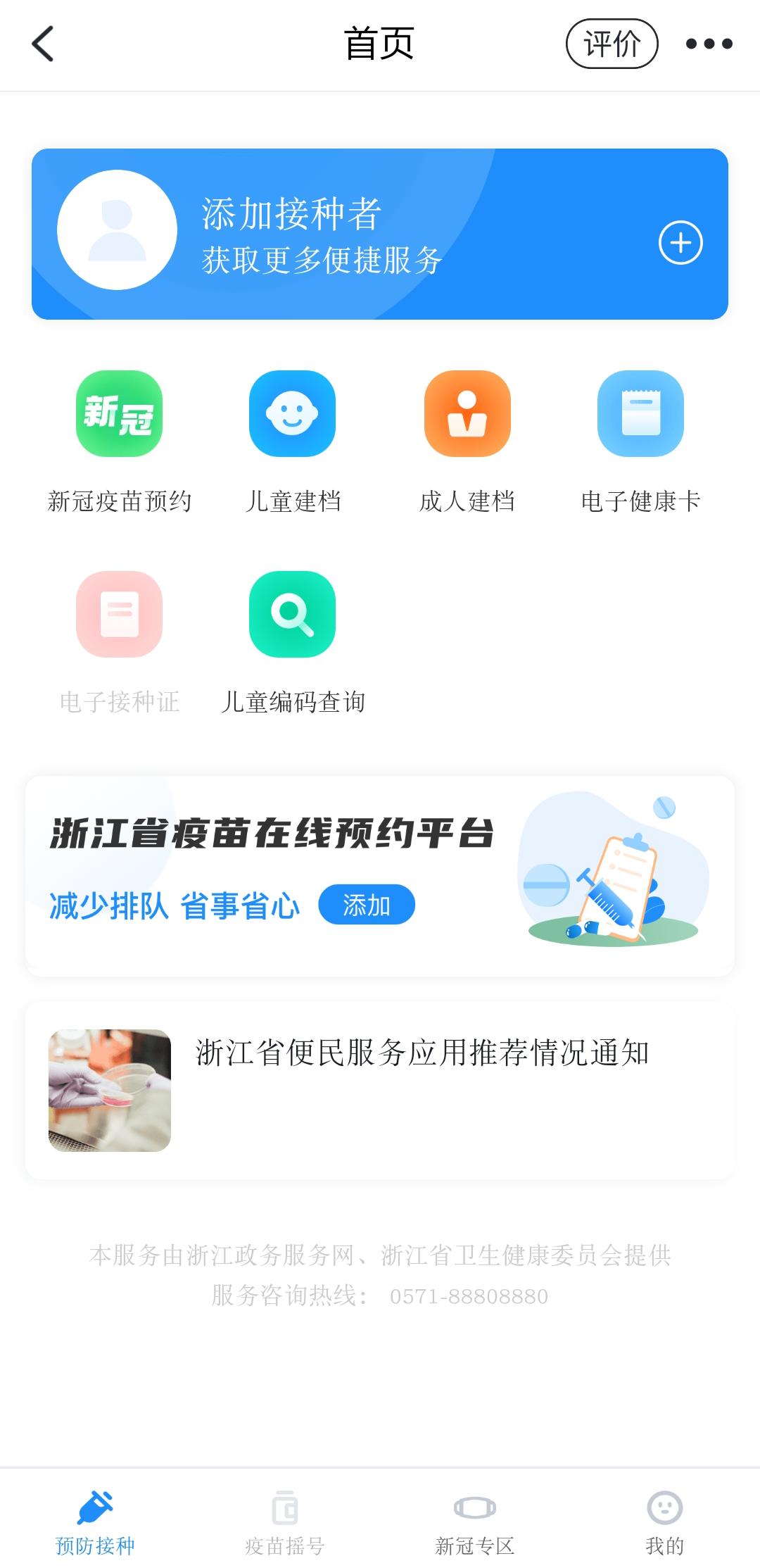
Task: Tap the plus icon to add 接种者
Action: point(680,243)
